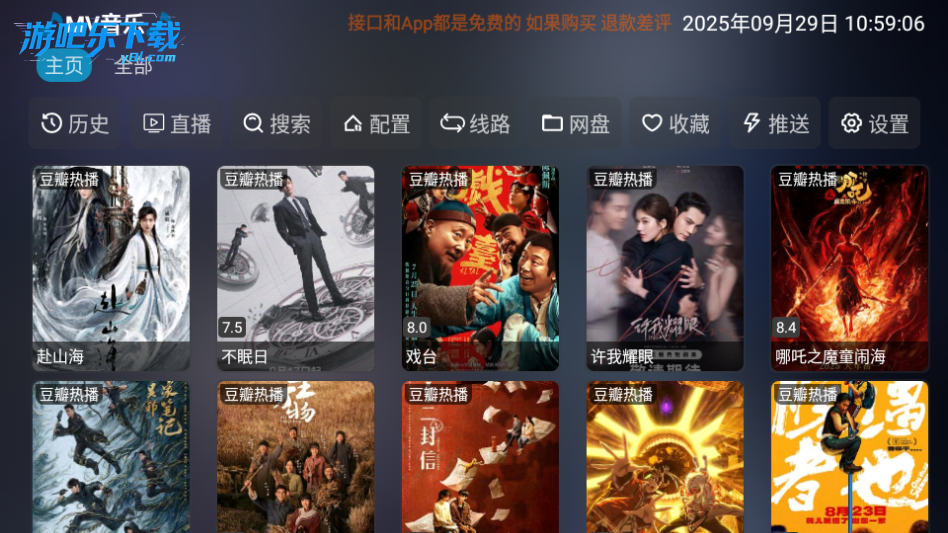Open the 搜索 search page
Image resolution: width=948 pixels, height=533 pixels.
277,123
